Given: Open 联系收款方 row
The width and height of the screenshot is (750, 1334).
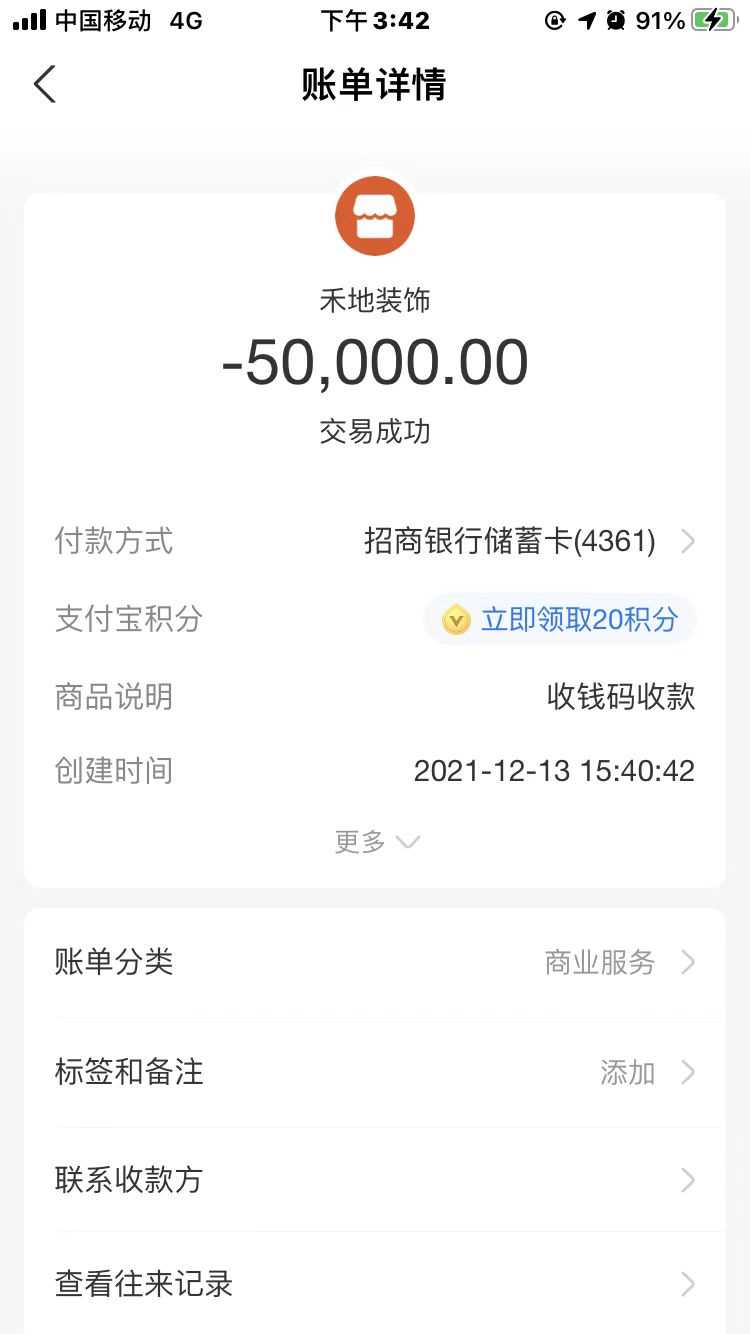Looking at the screenshot, I should [x=375, y=1181].
